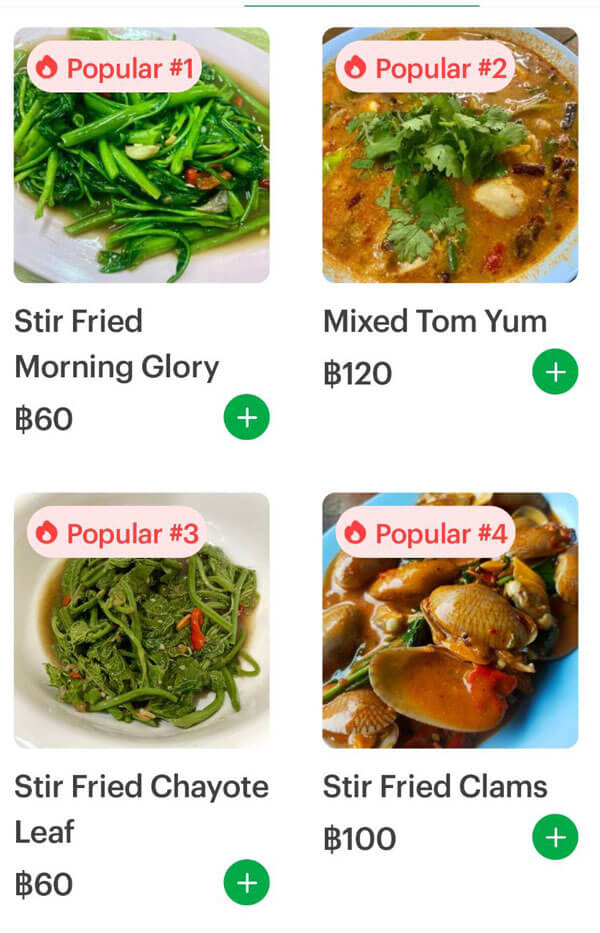The width and height of the screenshot is (600, 933).
Task: View Mixed Tom Yum dish details
Action: point(450,155)
